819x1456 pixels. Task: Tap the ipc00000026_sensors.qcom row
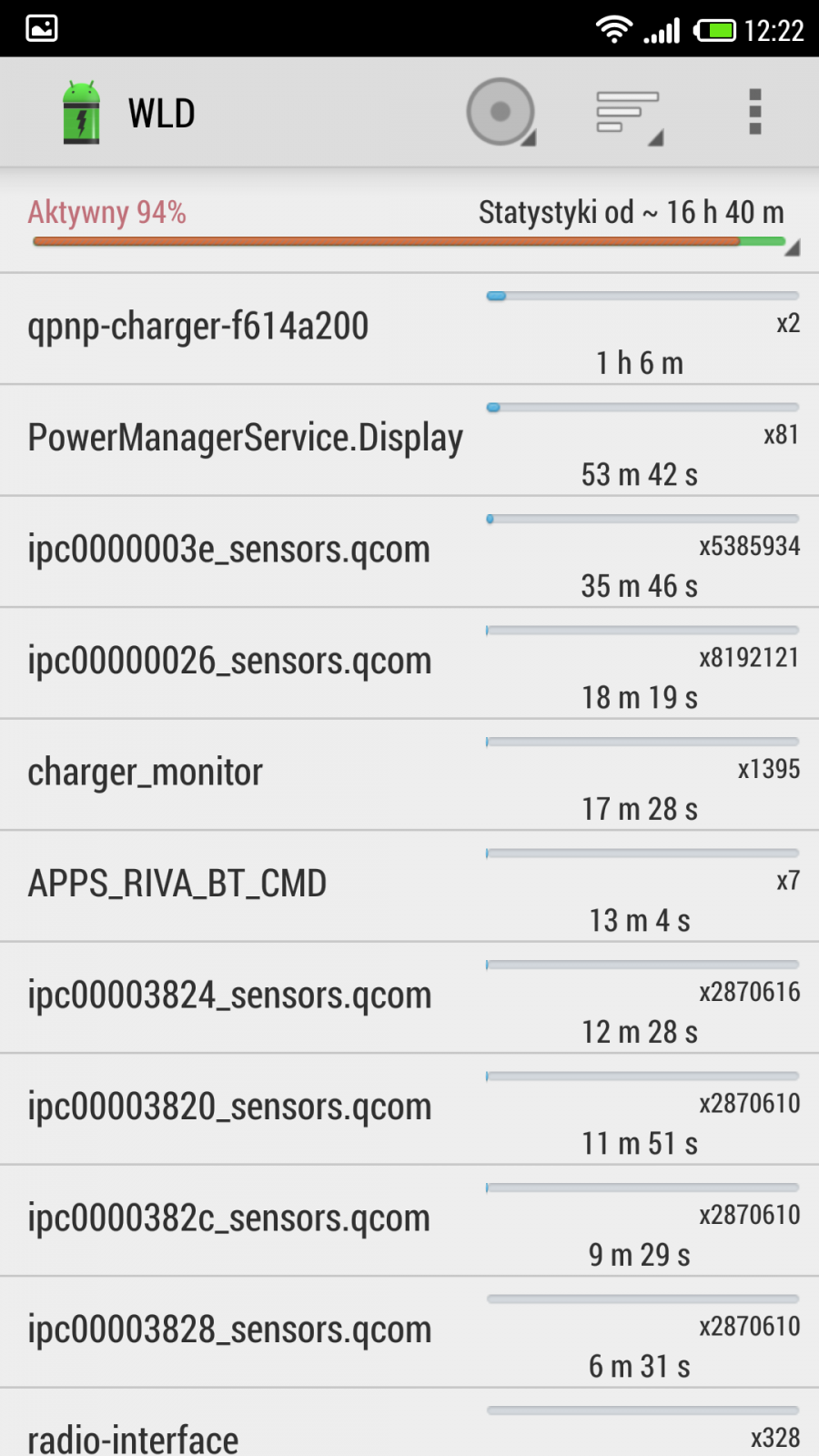pyautogui.click(x=409, y=663)
